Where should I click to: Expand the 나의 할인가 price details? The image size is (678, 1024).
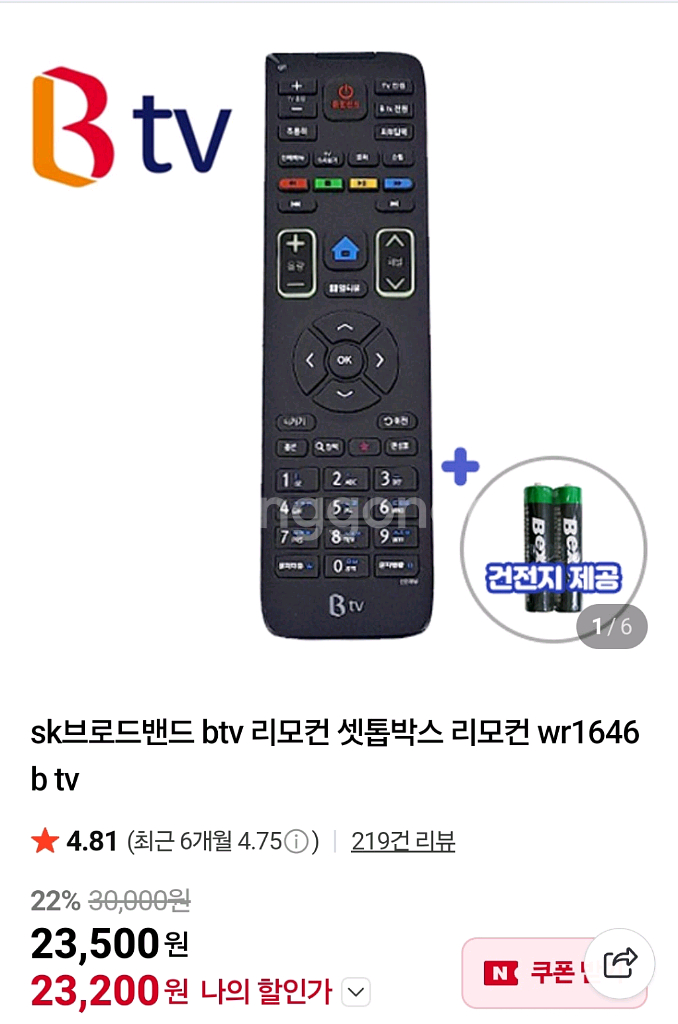pos(356,993)
